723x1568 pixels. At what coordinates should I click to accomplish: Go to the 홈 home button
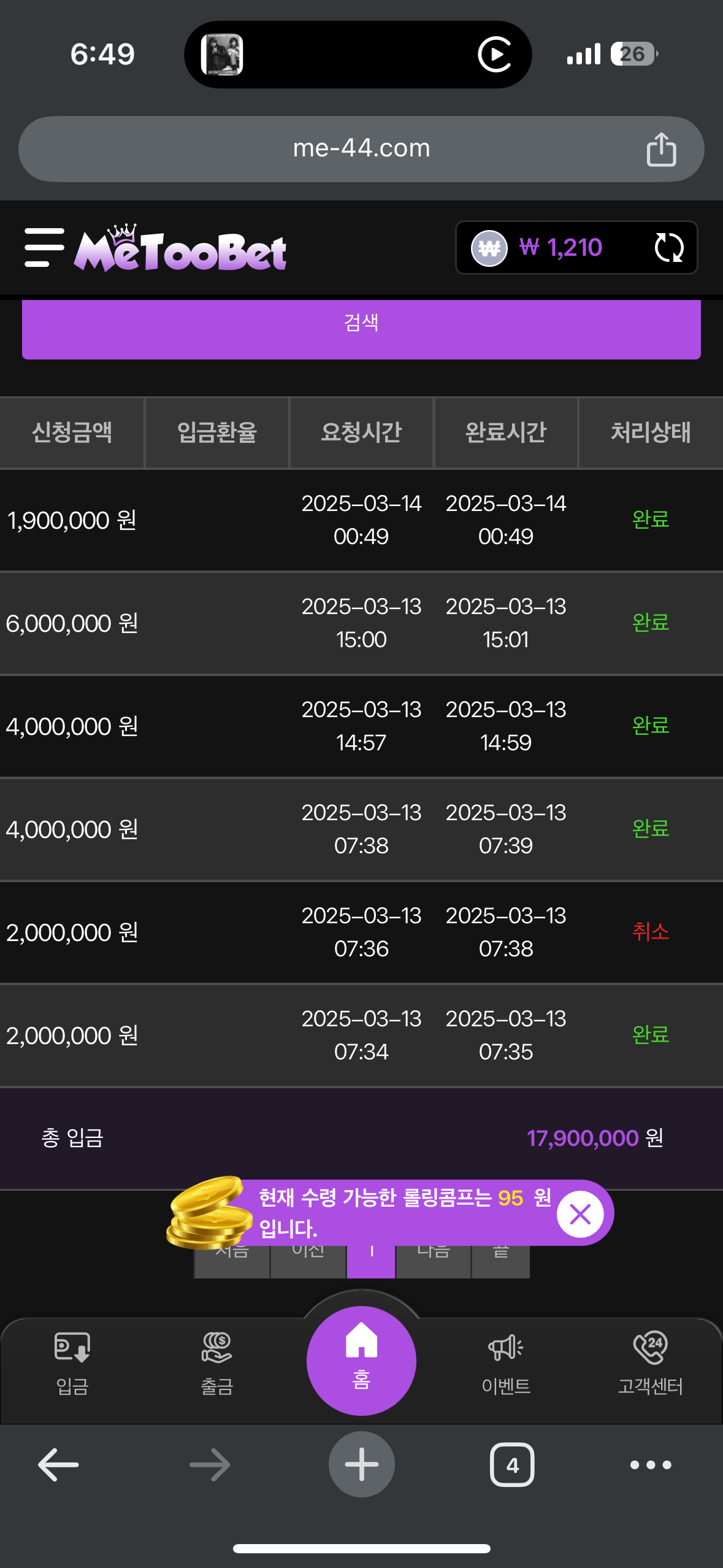click(361, 1361)
